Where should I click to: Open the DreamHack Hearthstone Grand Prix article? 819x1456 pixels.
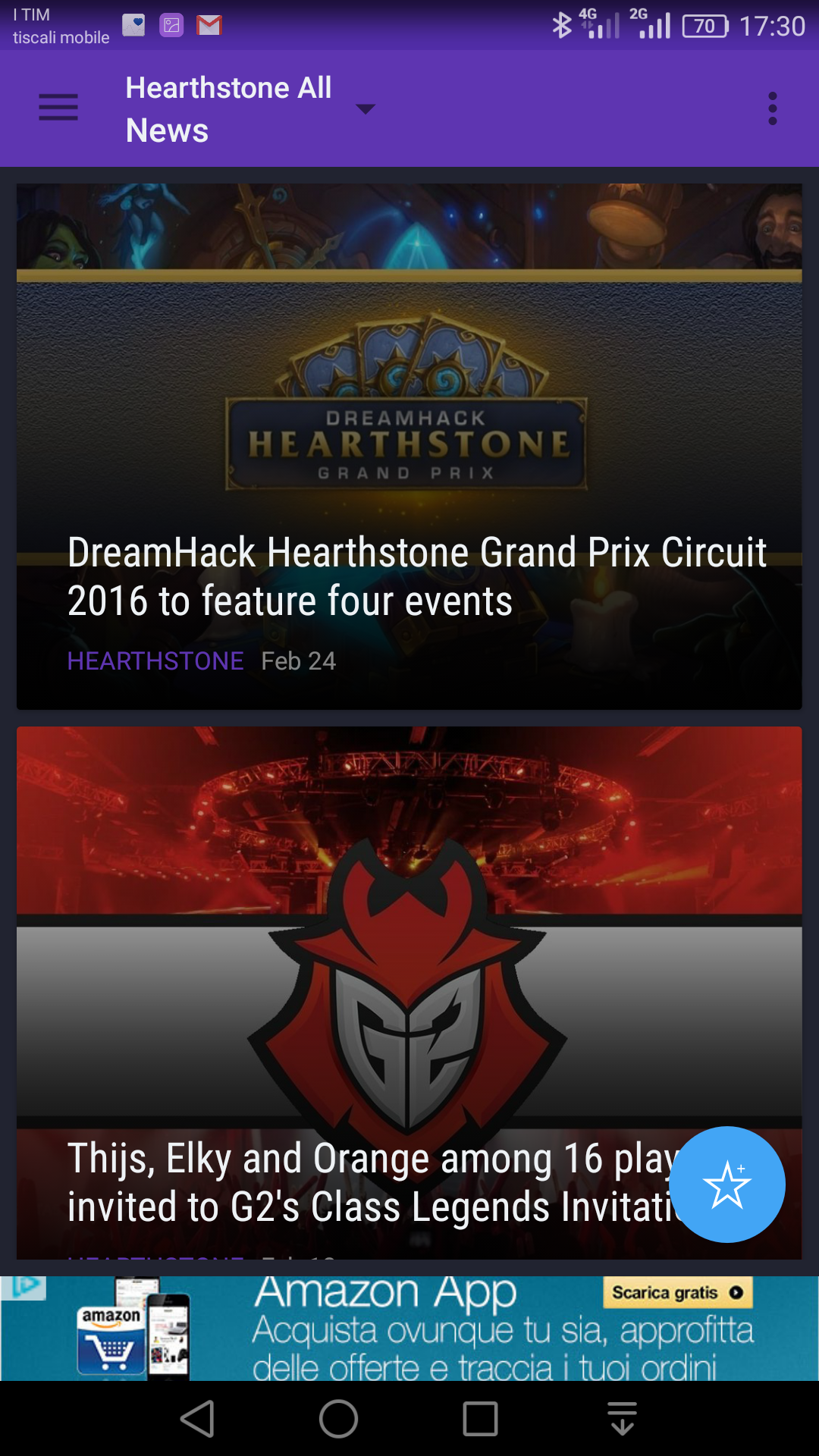409,455
